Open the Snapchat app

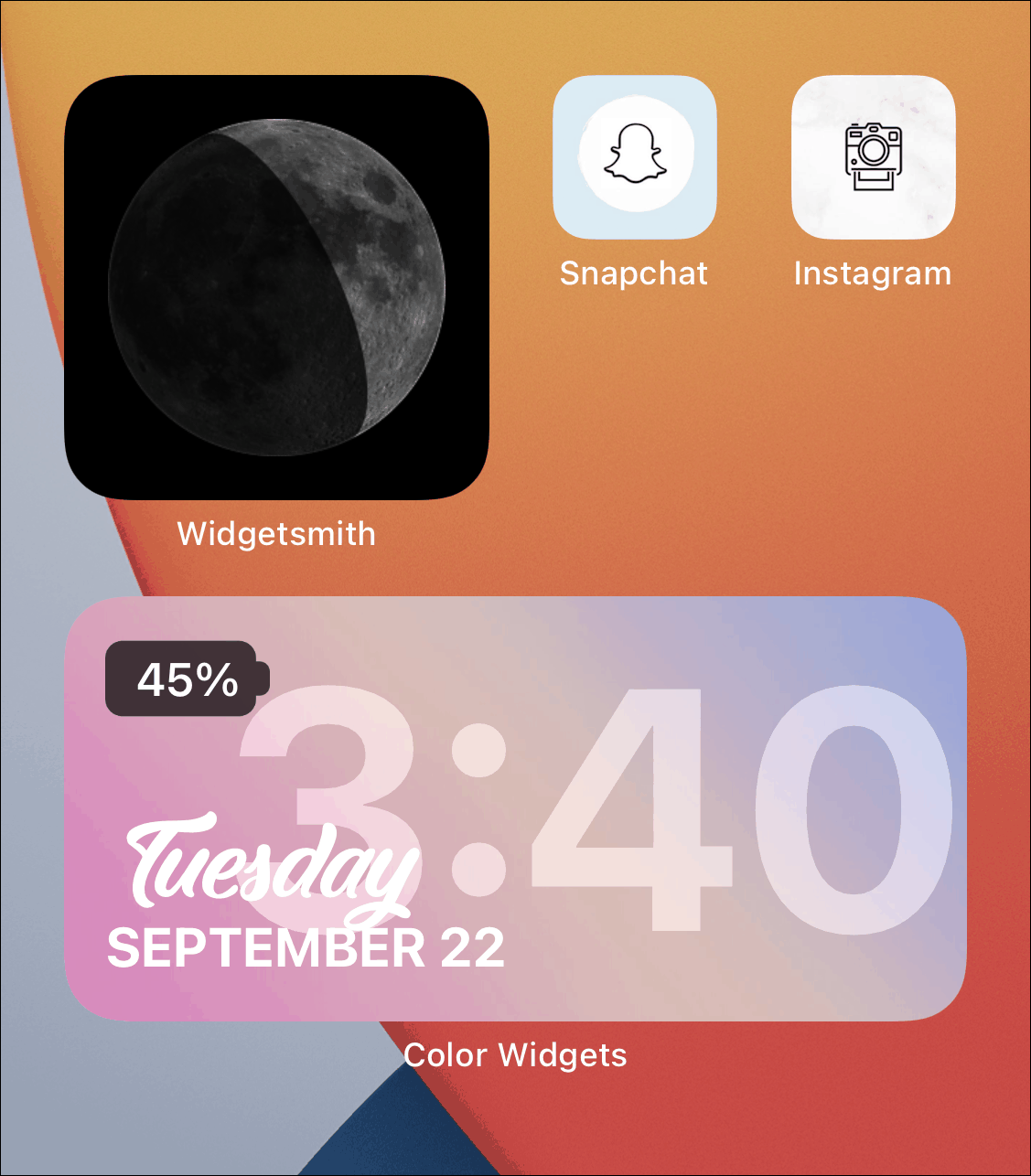tap(634, 157)
